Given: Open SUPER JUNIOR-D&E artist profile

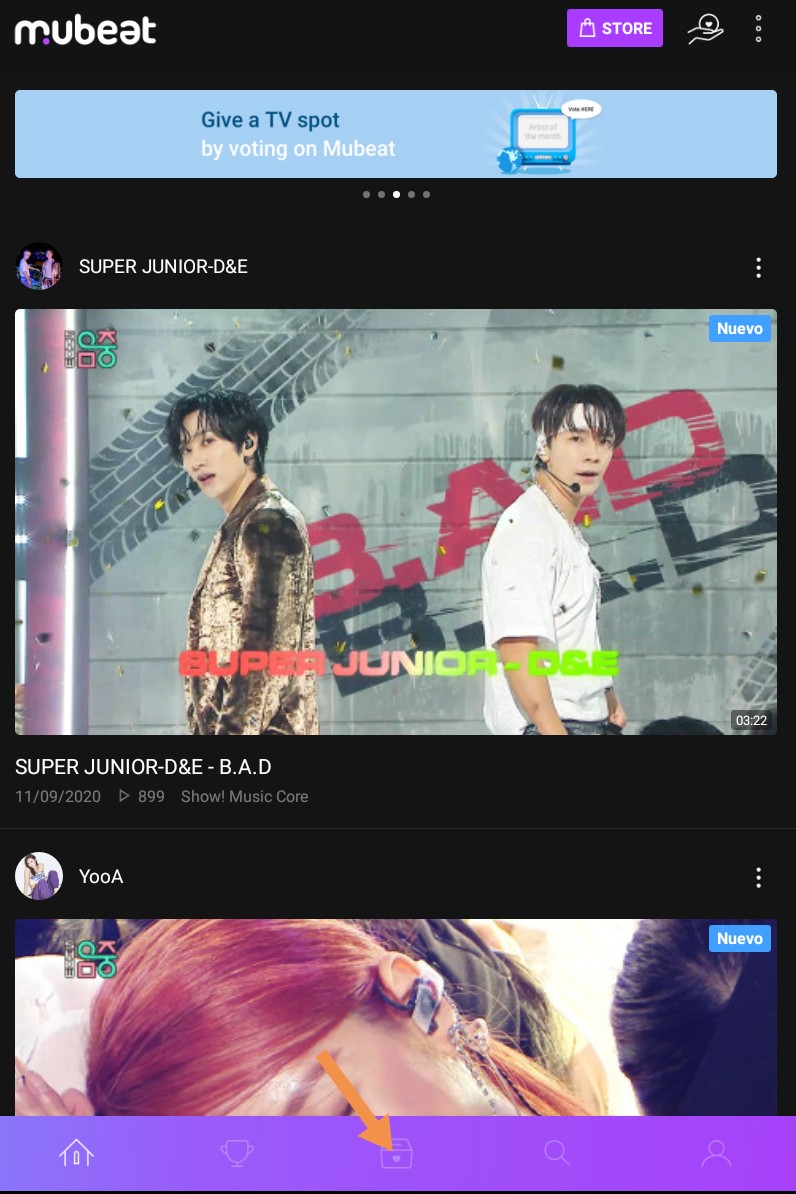Looking at the screenshot, I should (x=40, y=267).
